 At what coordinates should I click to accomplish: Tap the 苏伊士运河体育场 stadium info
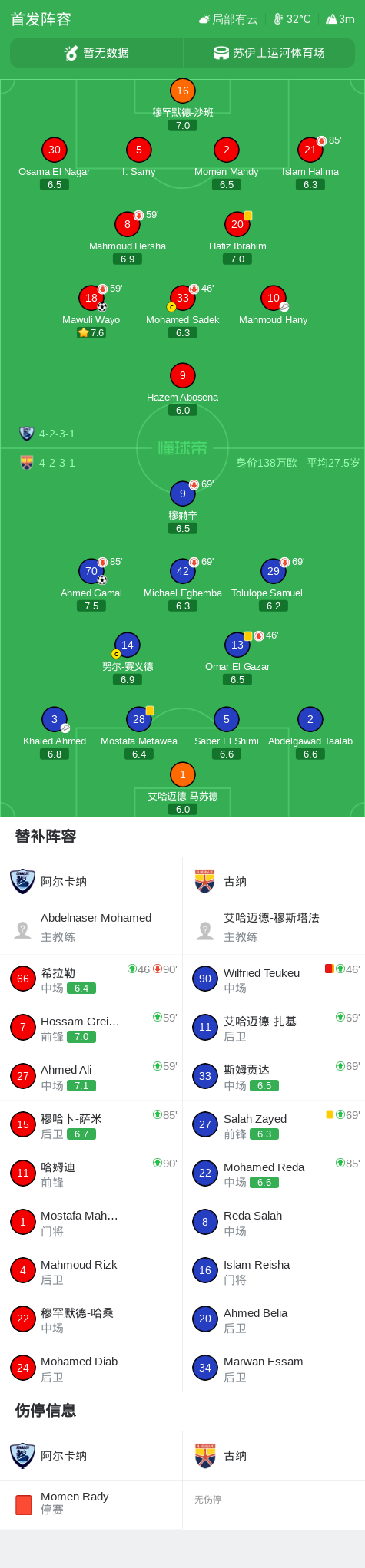[x=270, y=53]
